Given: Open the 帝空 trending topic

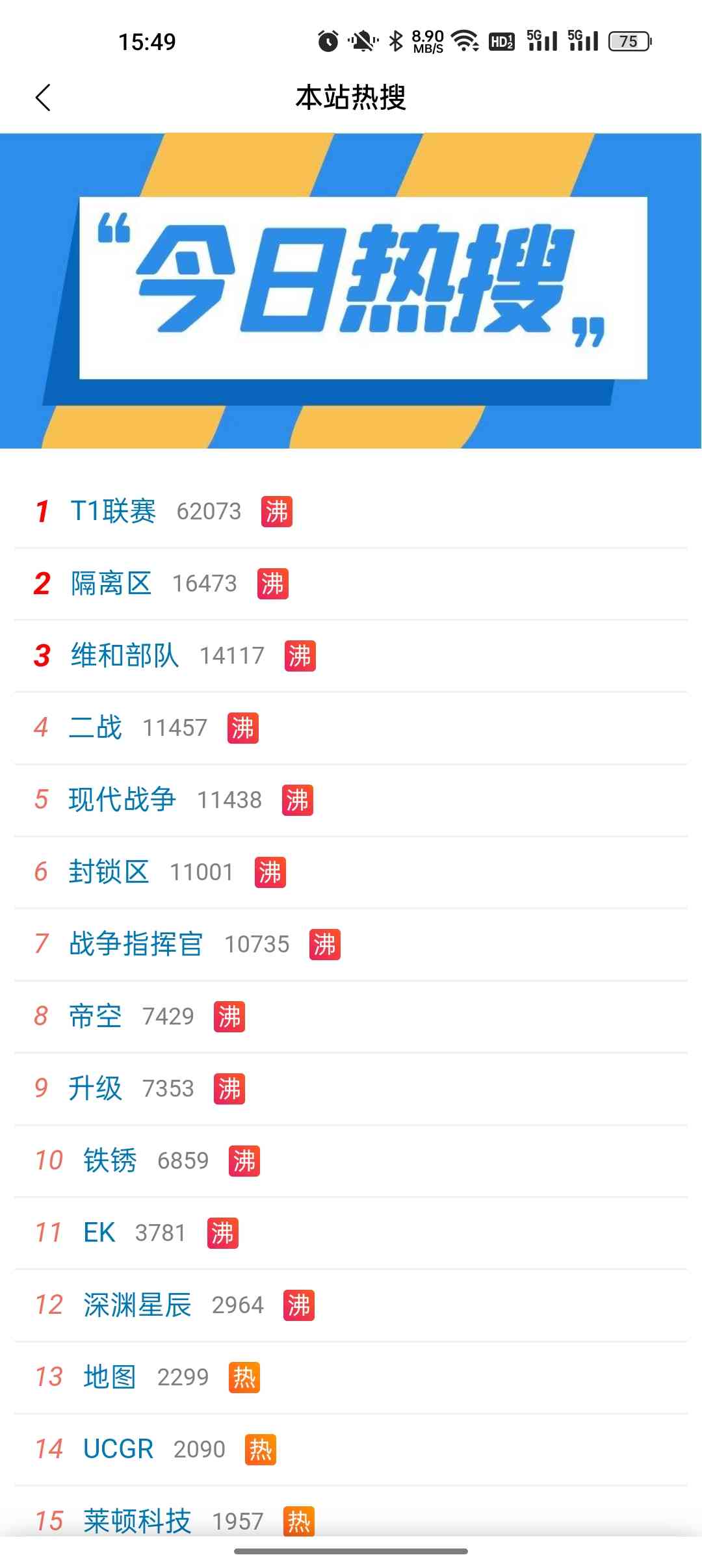Looking at the screenshot, I should pyautogui.click(x=96, y=1016).
